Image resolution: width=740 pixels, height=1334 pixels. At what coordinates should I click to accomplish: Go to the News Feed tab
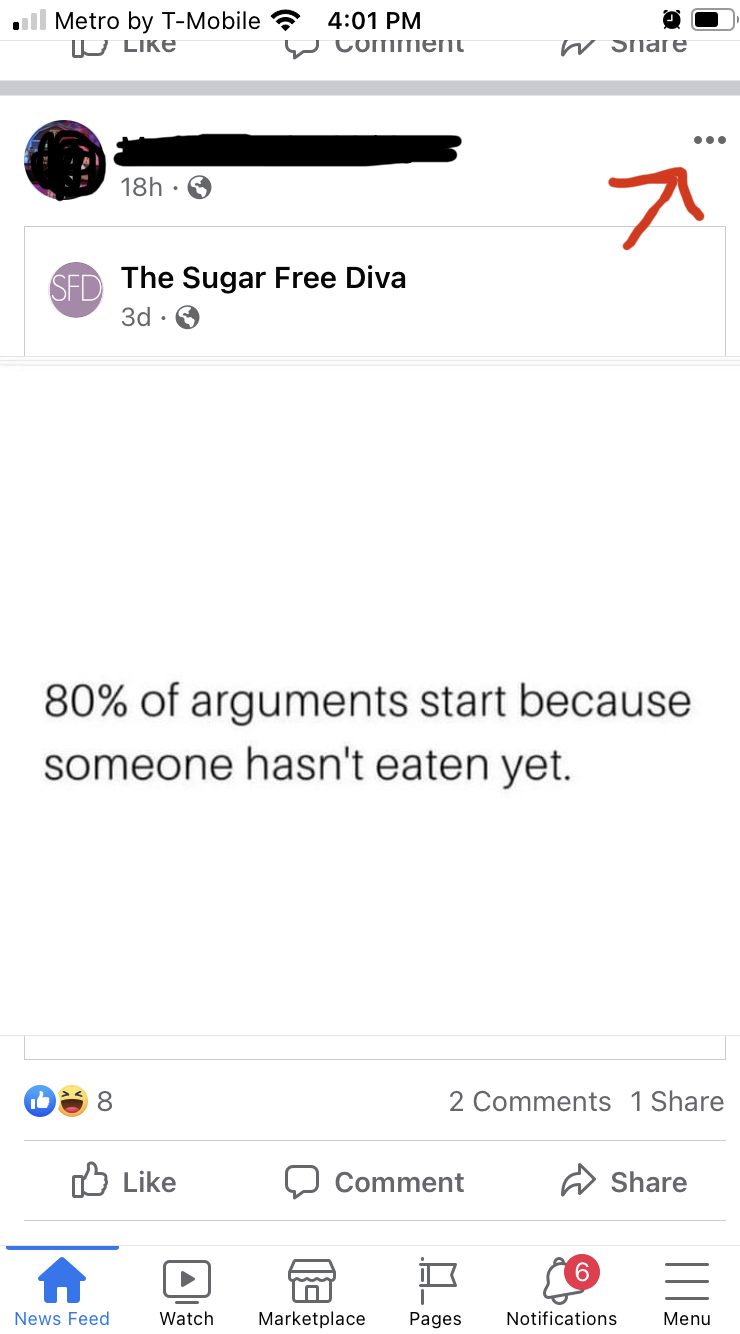pos(62,1292)
